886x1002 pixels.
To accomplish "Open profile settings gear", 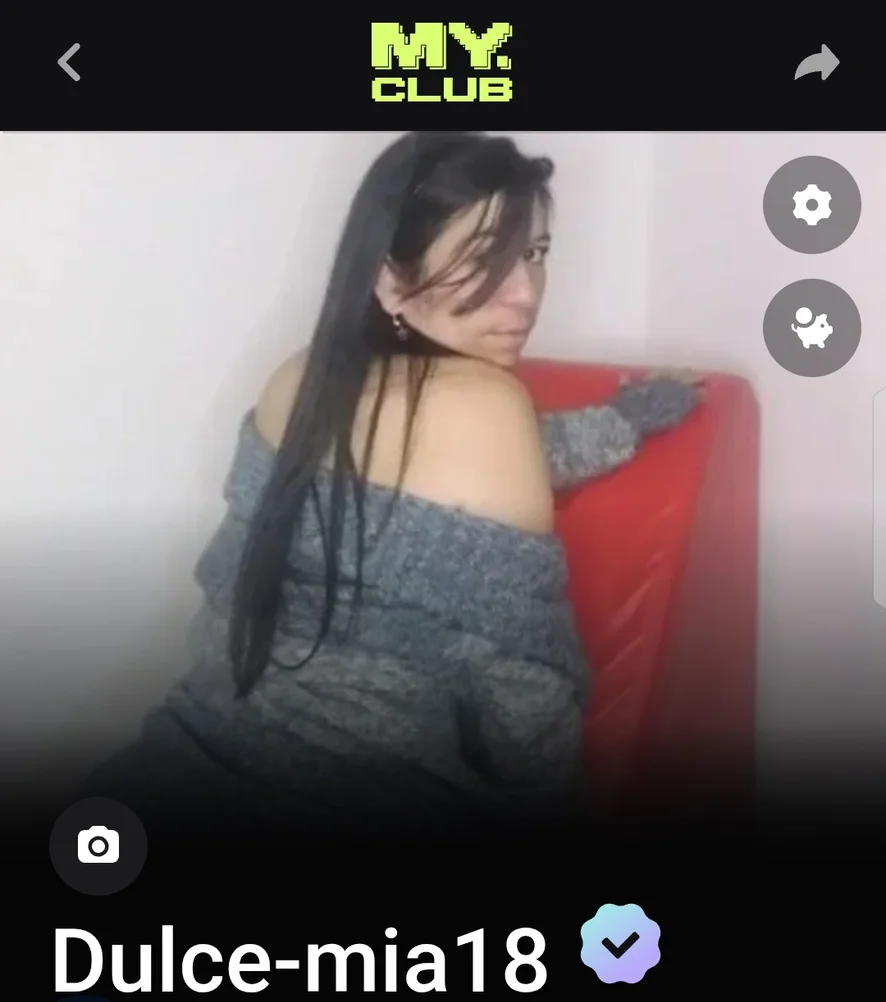I will 811,205.
